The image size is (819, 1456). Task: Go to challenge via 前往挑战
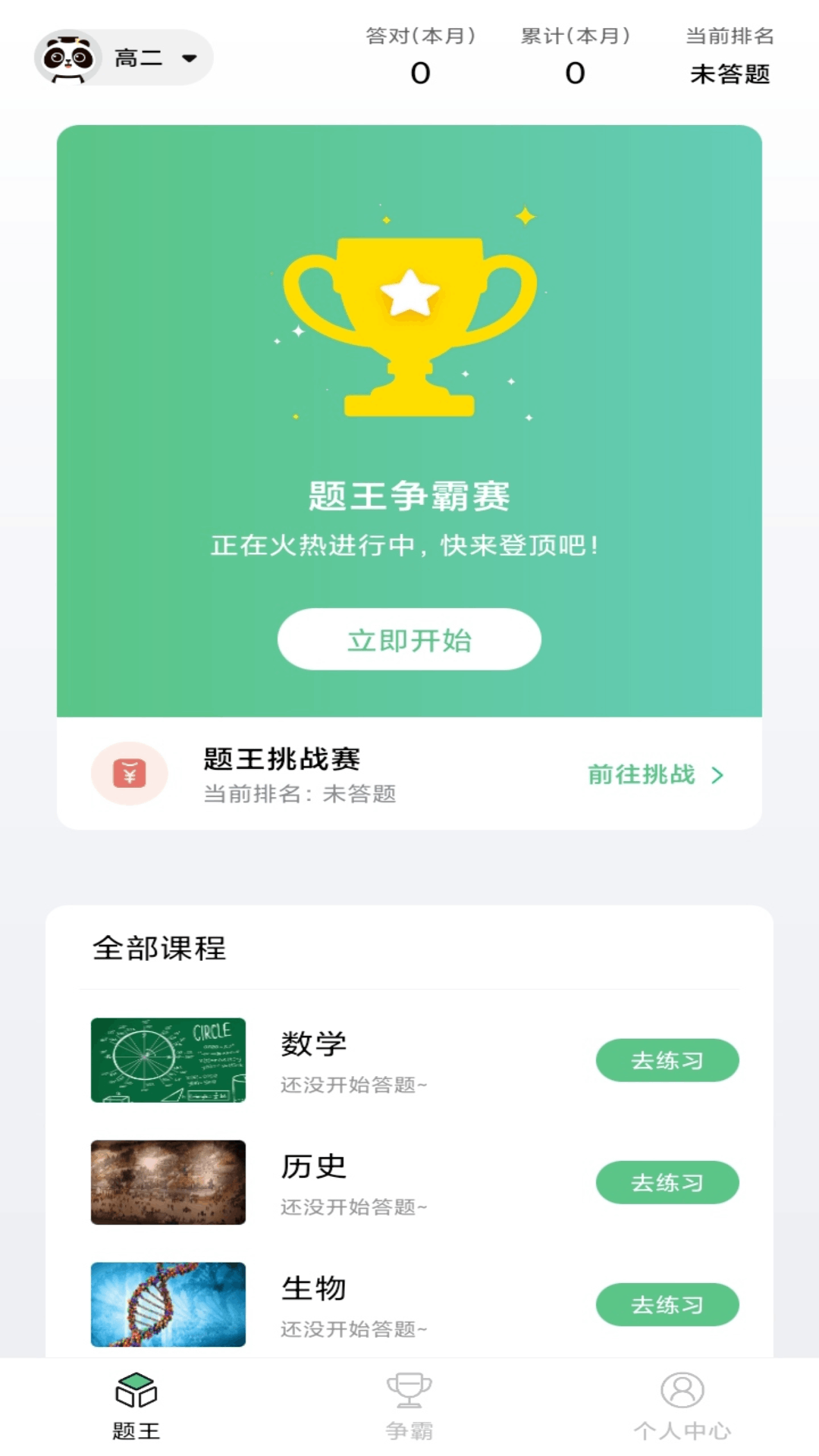click(x=655, y=774)
